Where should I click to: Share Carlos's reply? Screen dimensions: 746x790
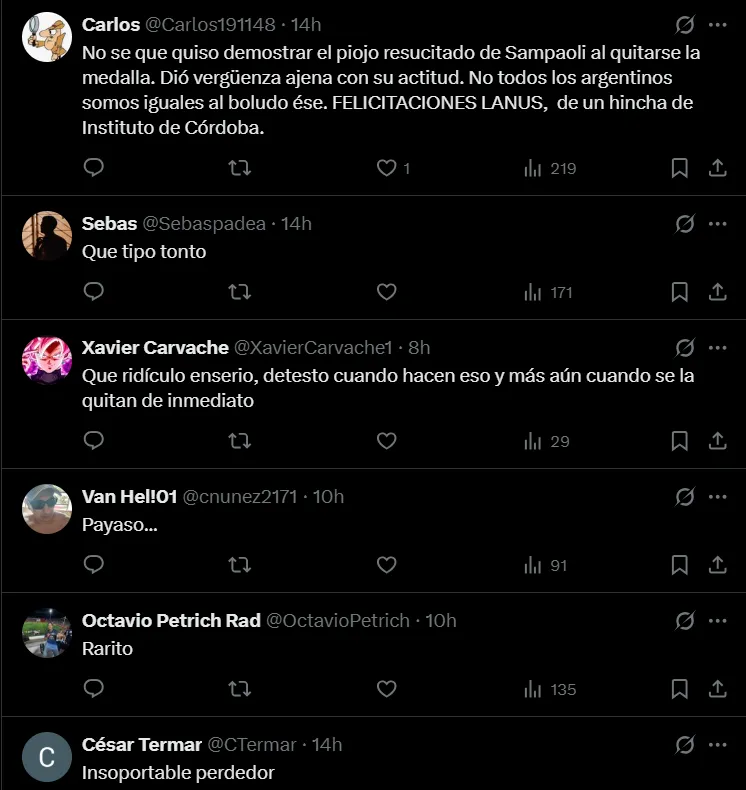717,168
